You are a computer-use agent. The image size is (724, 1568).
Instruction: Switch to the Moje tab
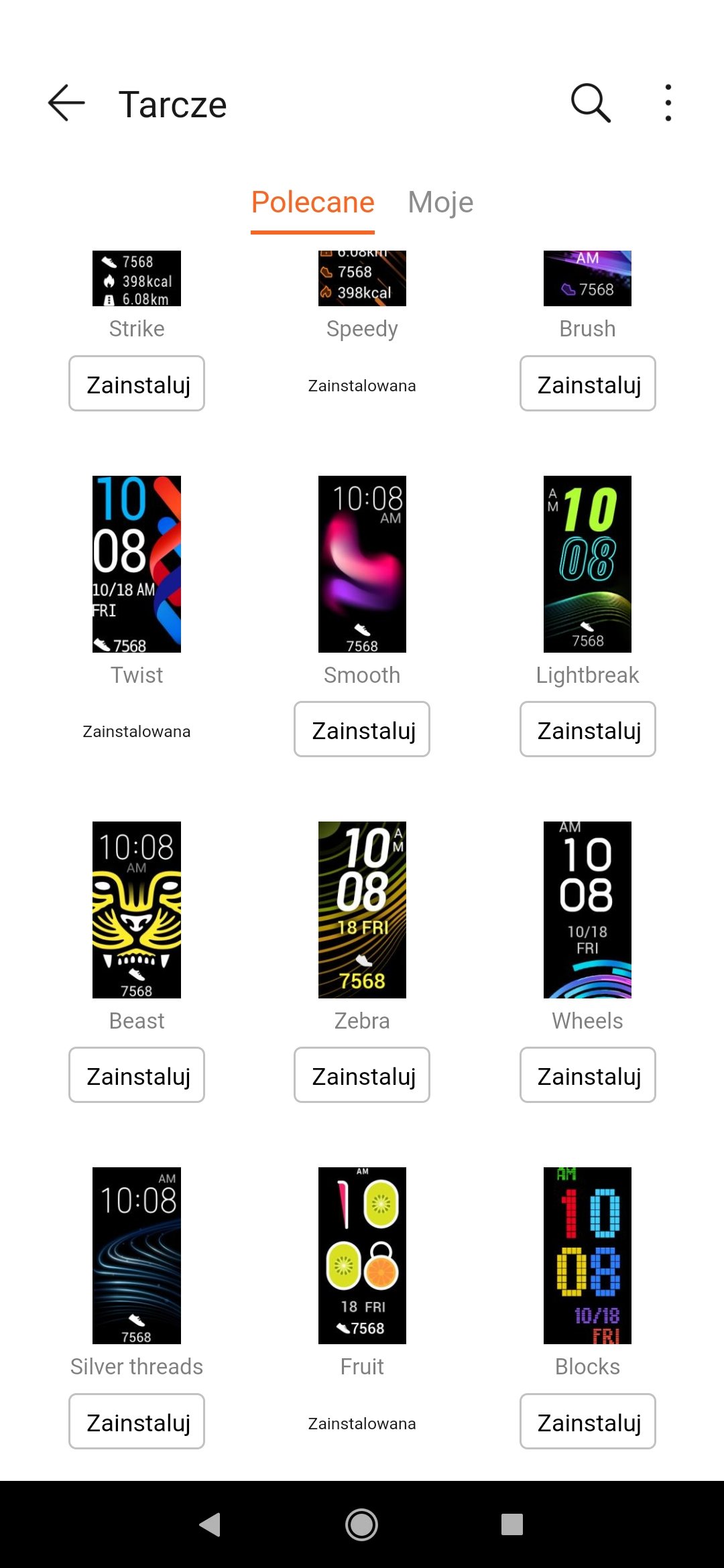(440, 202)
